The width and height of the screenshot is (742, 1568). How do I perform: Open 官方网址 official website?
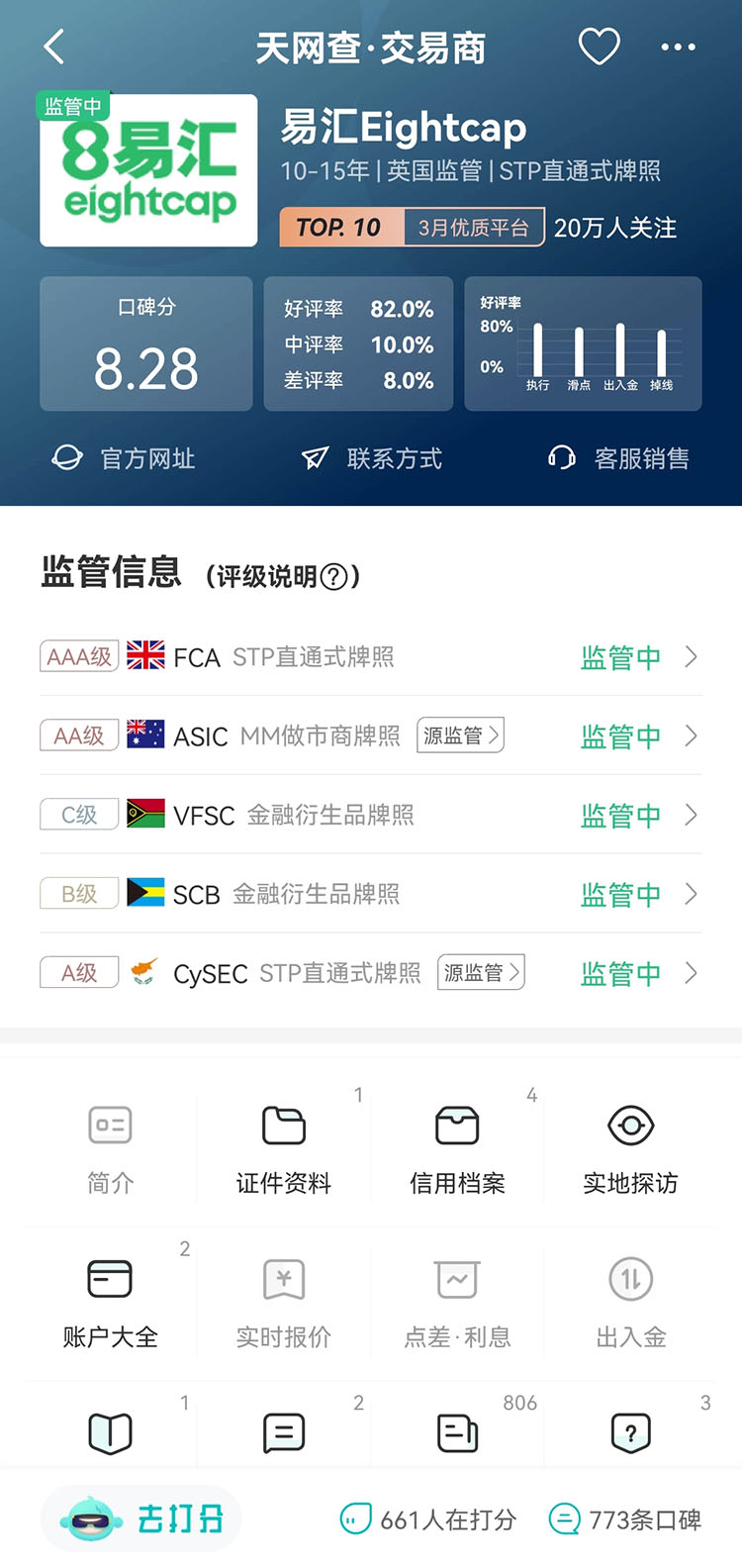(124, 458)
